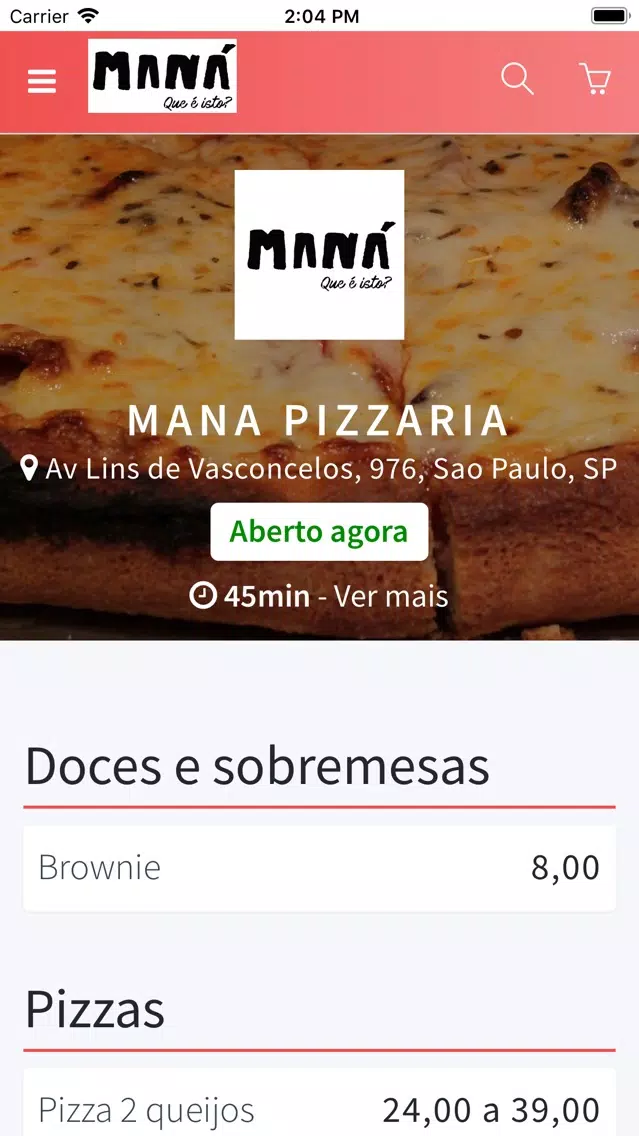The height and width of the screenshot is (1136, 639).
Task: Select the Brownie item
Action: (x=320, y=868)
